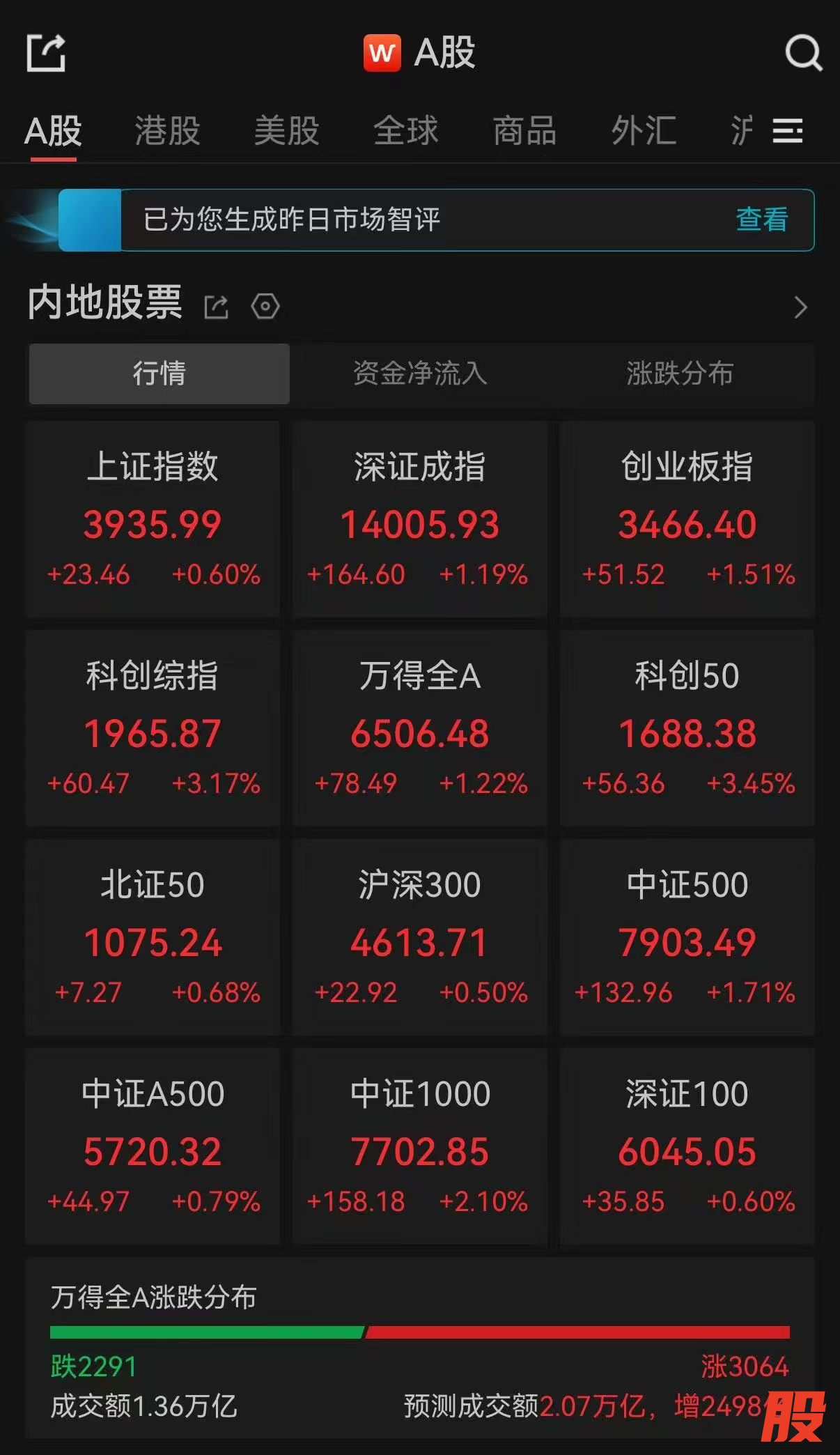The image size is (840, 1455).
Task: Open the 中证1000 index card
Action: pos(420,1146)
